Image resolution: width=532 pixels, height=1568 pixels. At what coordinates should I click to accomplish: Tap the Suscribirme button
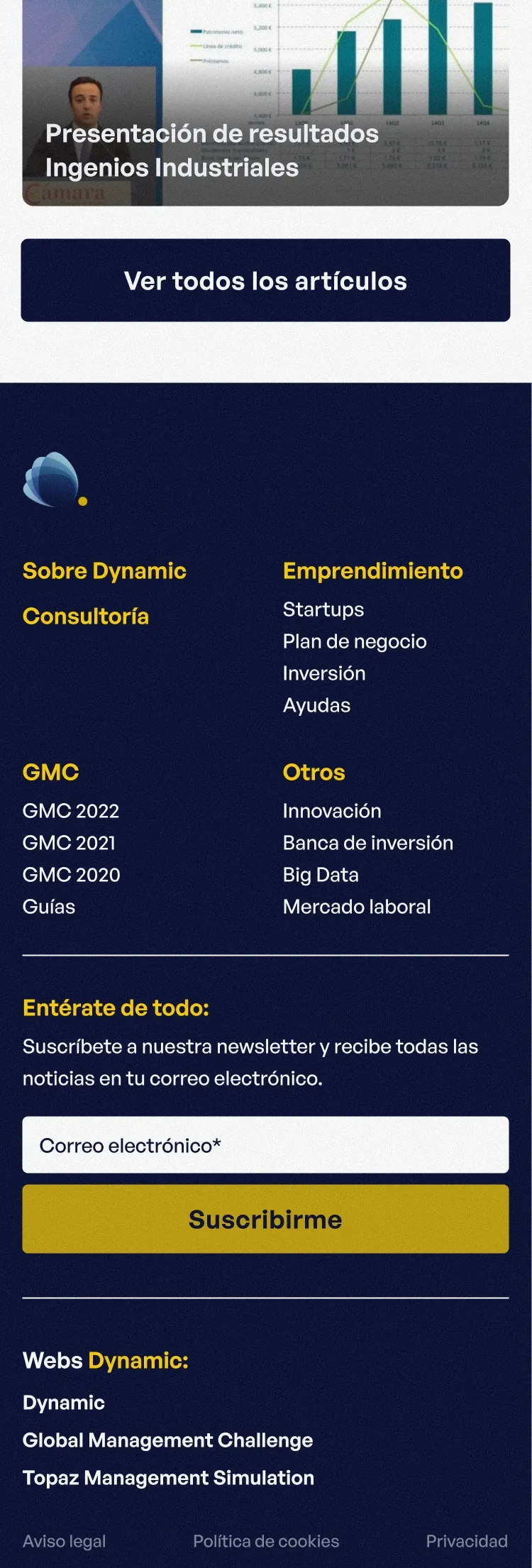[x=265, y=1219]
